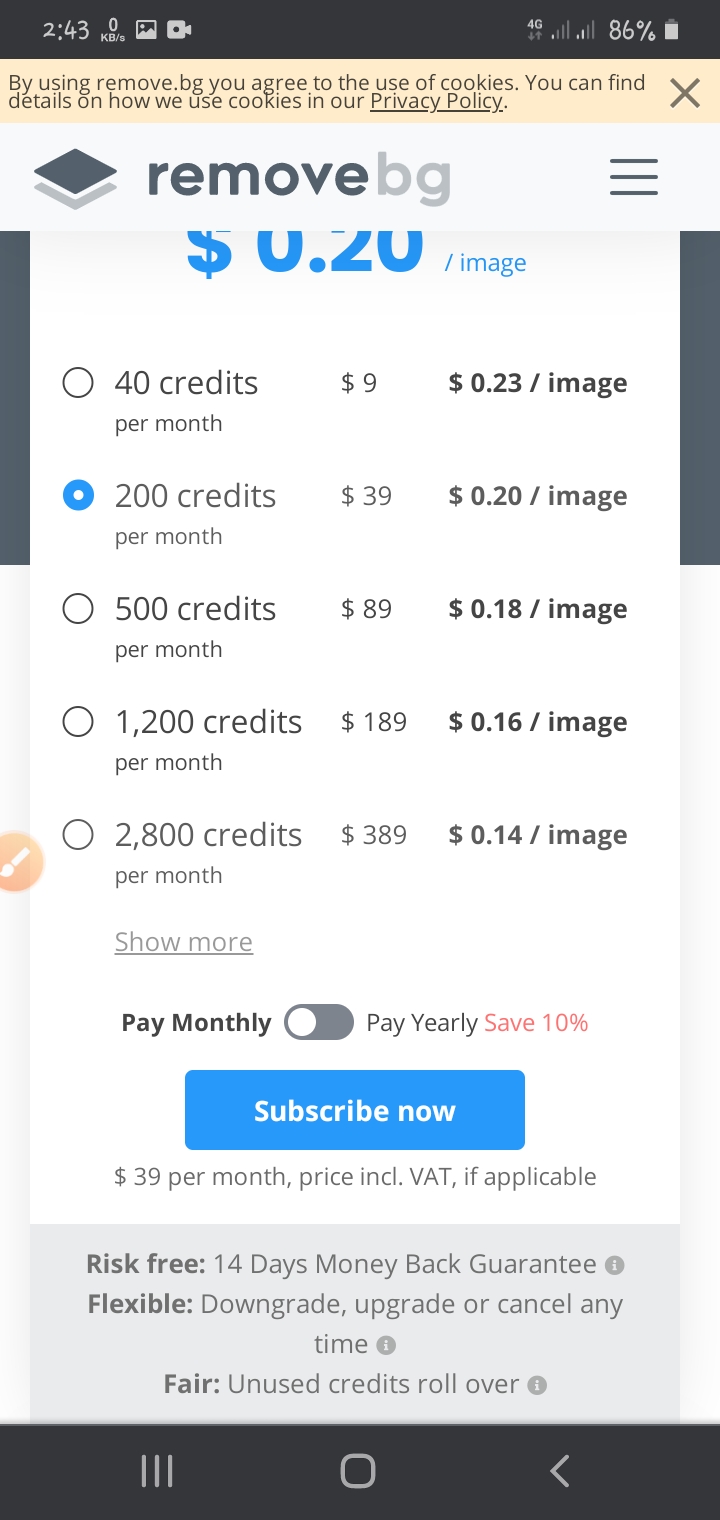Choose the 1,200 credits per month option
The height and width of the screenshot is (1520, 720).
click(x=78, y=722)
